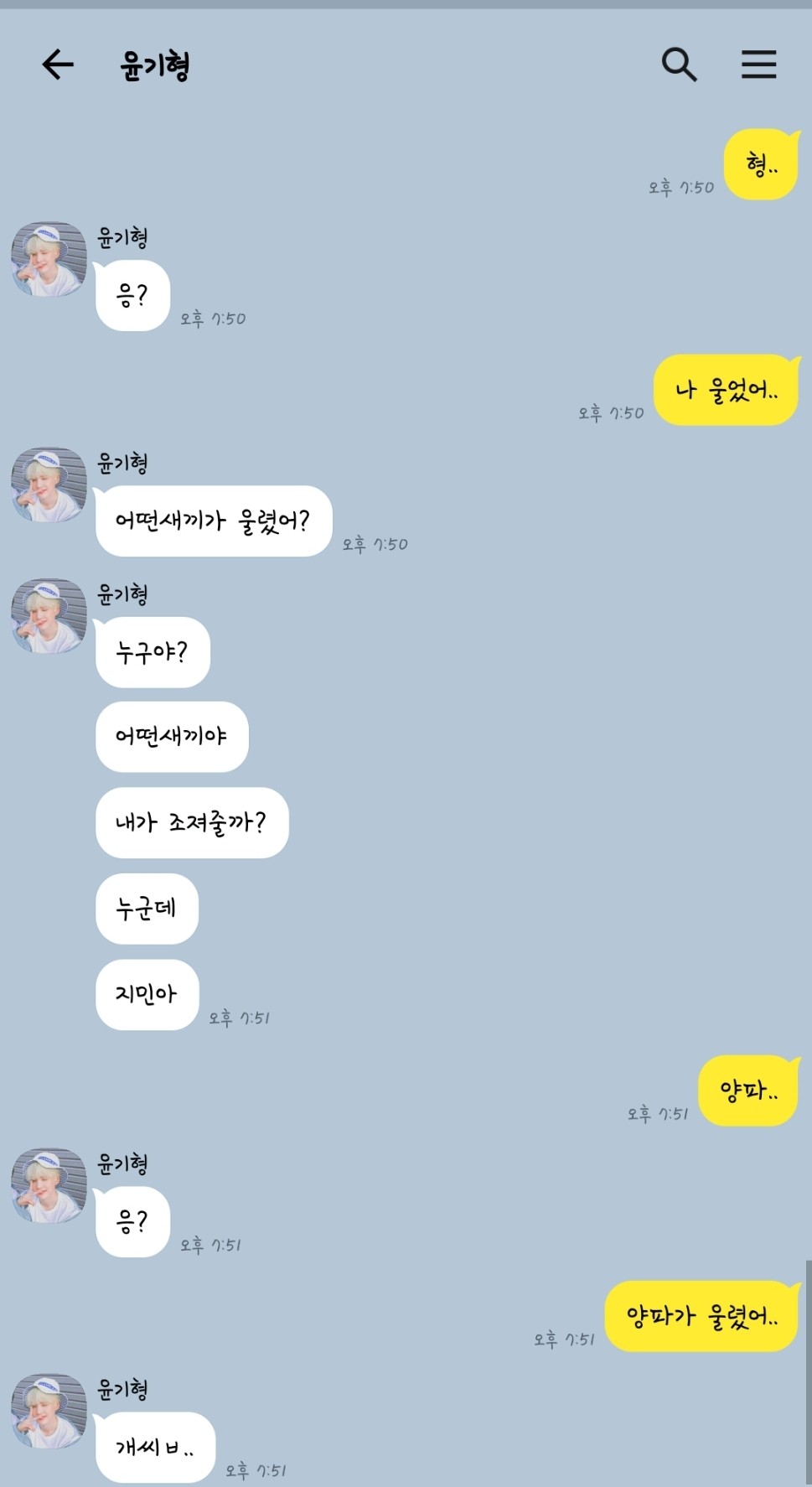
Task: Open the hamburger chat menu
Action: [758, 65]
